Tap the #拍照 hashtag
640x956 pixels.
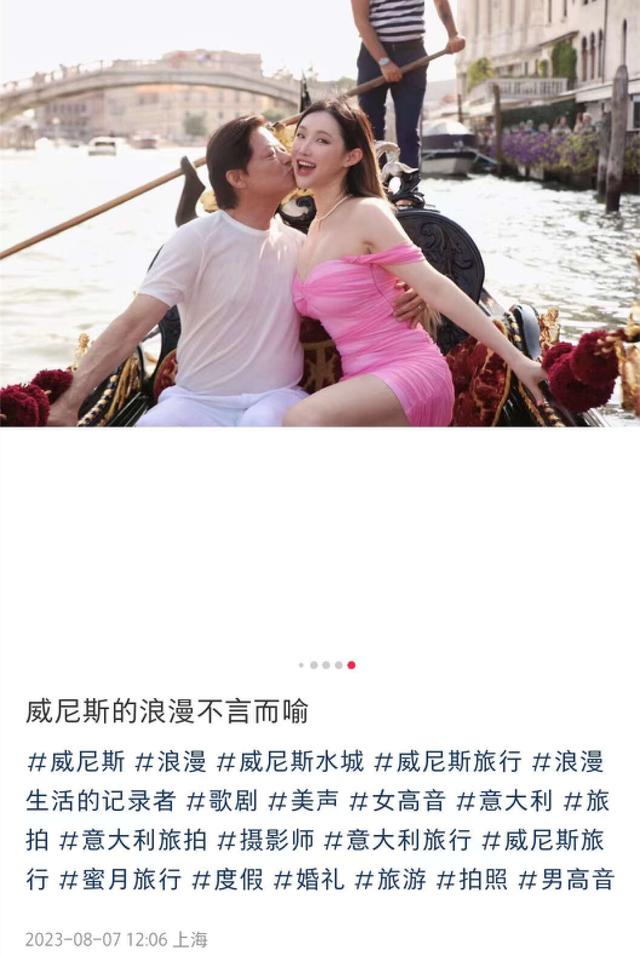point(471,880)
